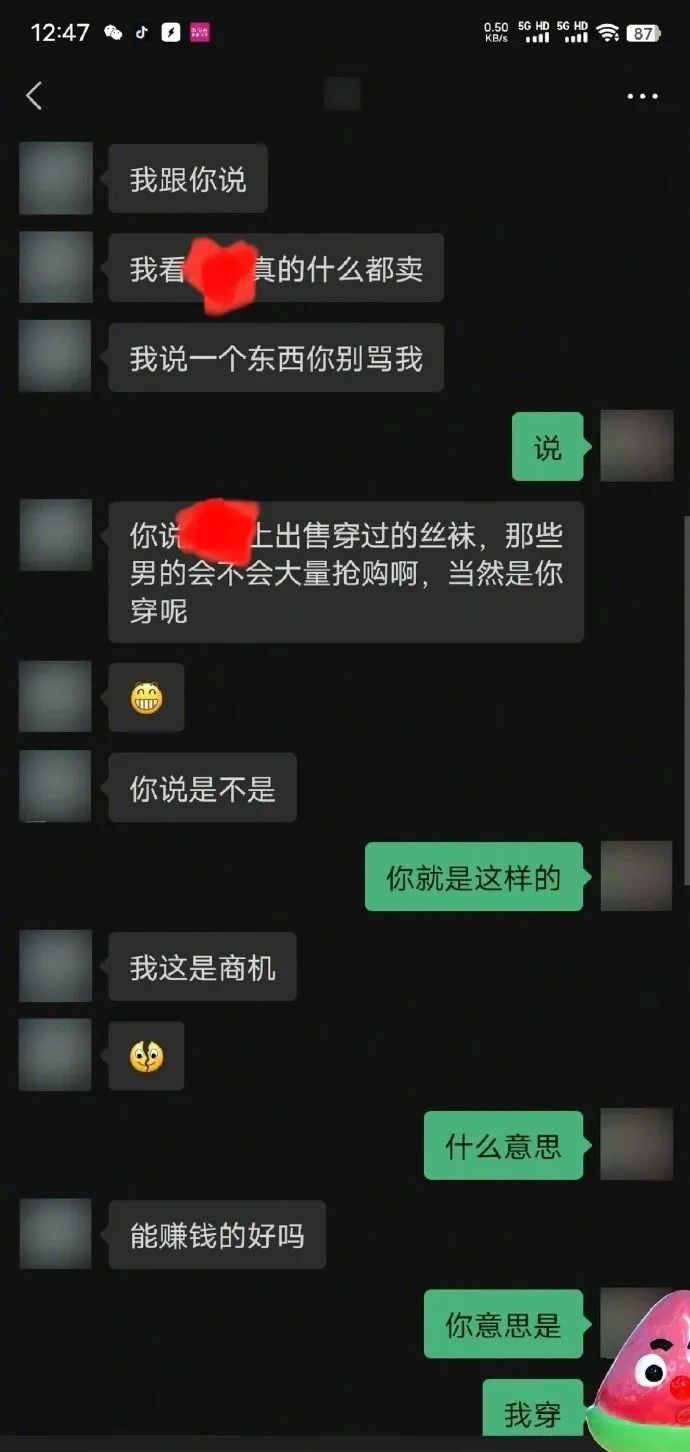This screenshot has width=690, height=1452.
Task: Open sender's avatar beside 我跟你说
Action: 56,178
